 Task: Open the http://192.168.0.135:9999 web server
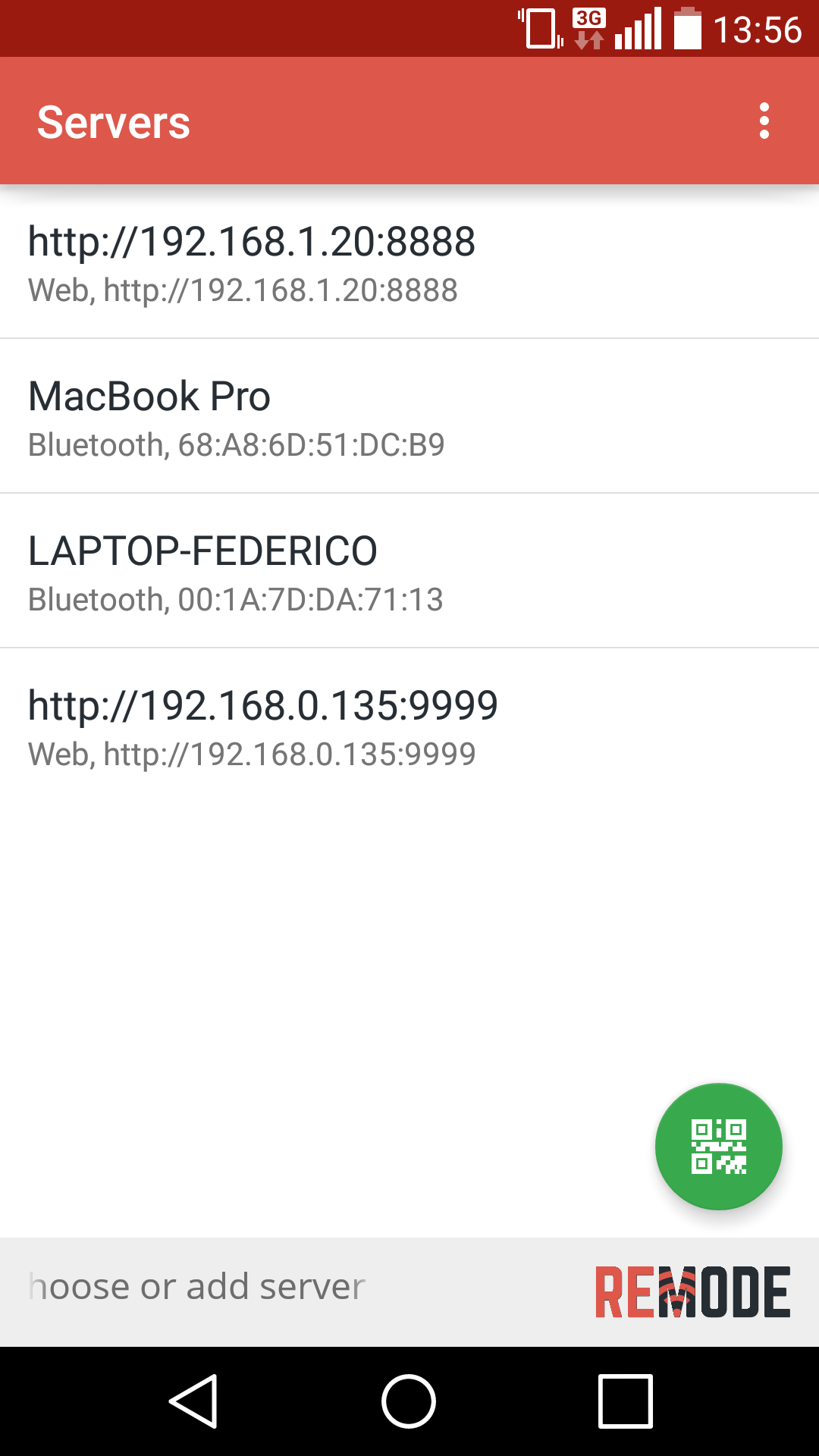(409, 726)
